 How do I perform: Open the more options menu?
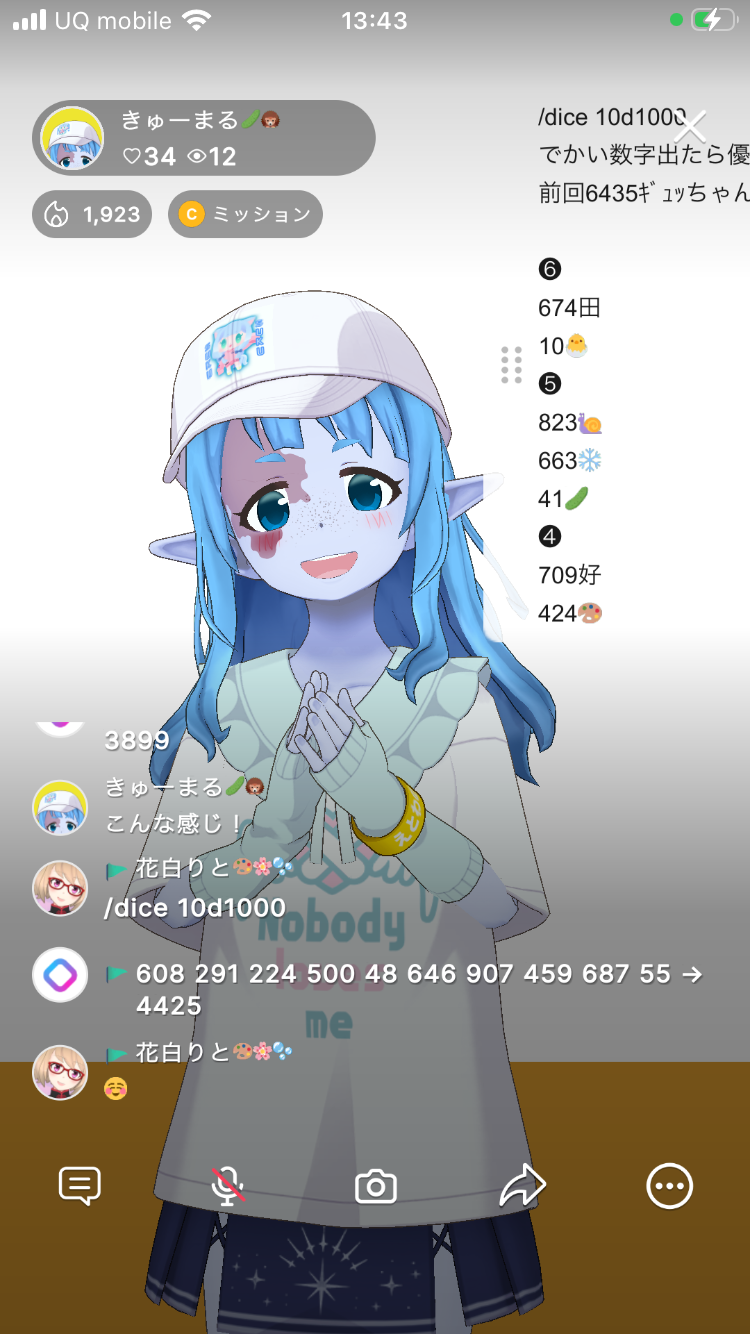(x=669, y=1187)
